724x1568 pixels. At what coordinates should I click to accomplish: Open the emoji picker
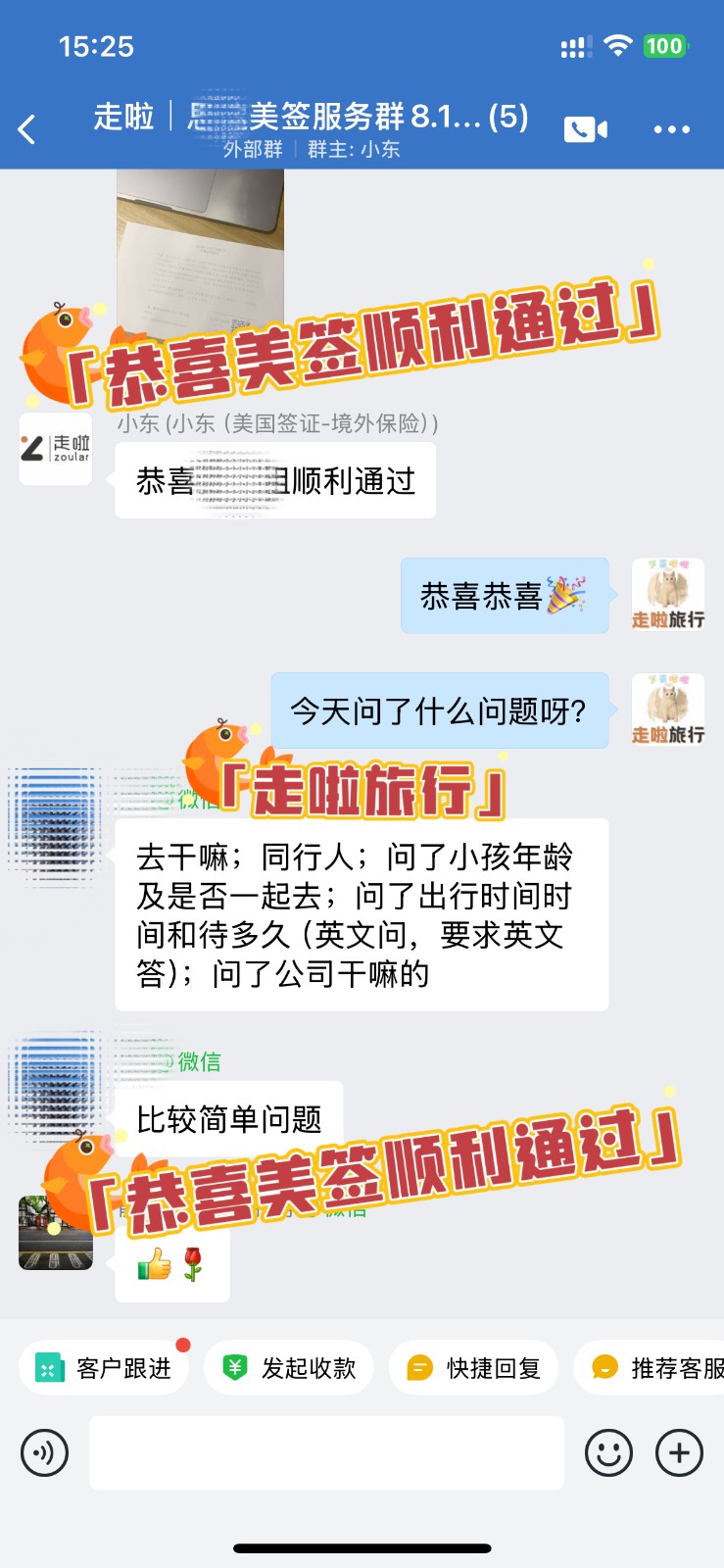pyautogui.click(x=608, y=1452)
